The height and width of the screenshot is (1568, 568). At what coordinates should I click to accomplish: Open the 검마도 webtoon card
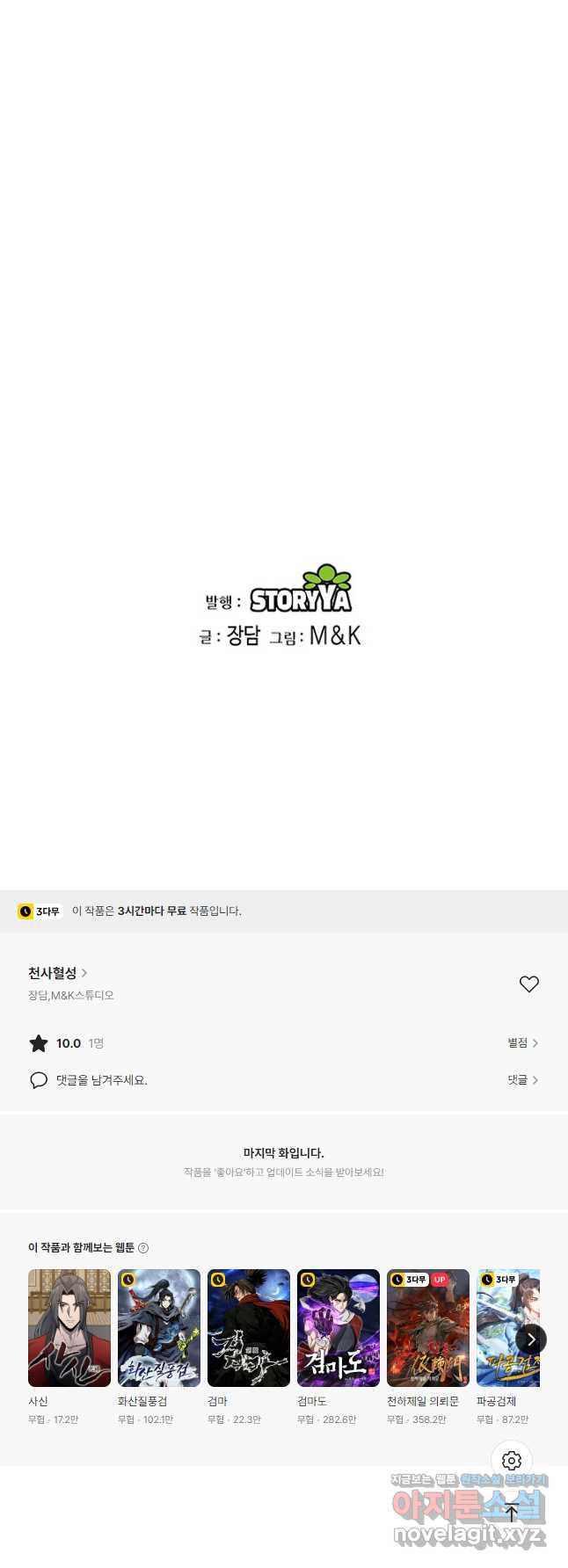point(339,1328)
